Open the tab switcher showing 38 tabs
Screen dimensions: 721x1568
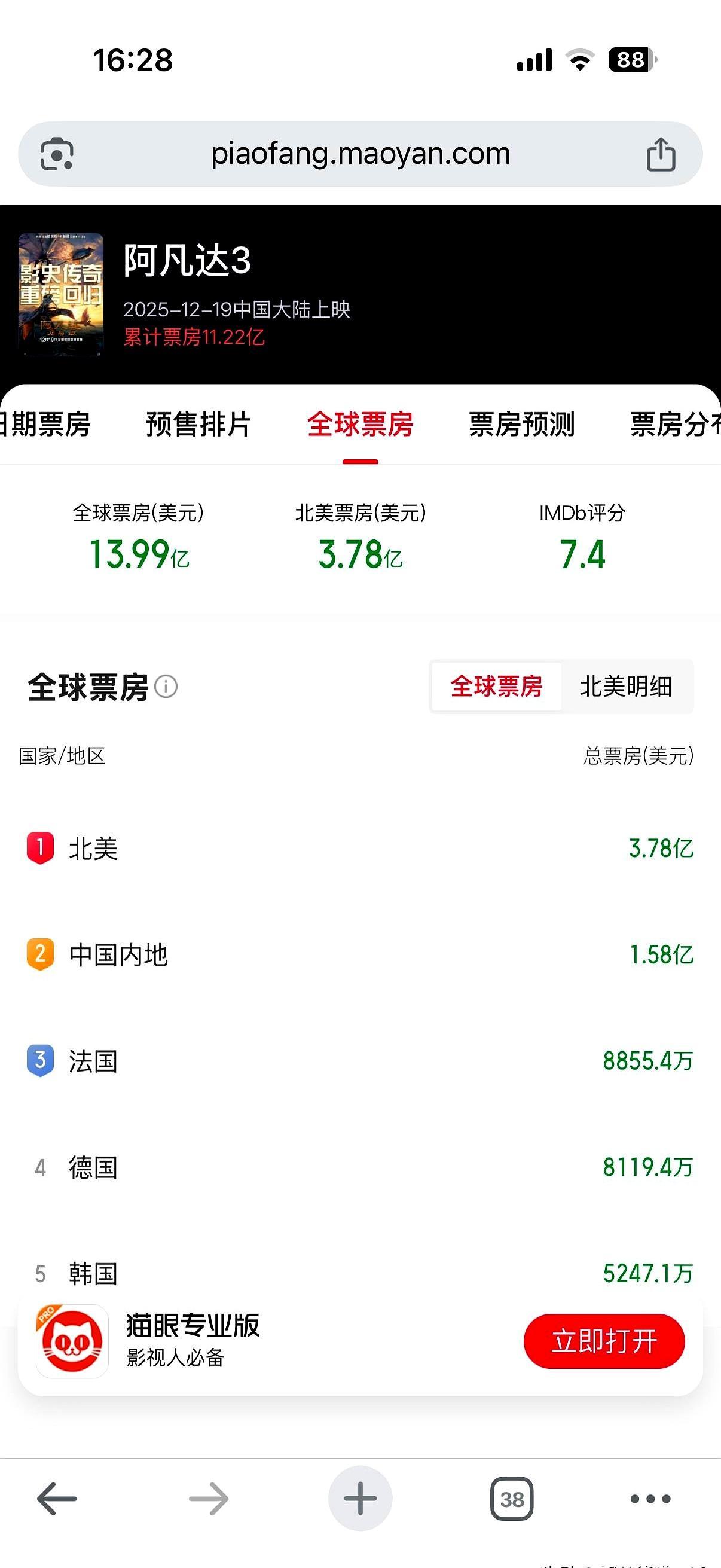(x=512, y=1499)
